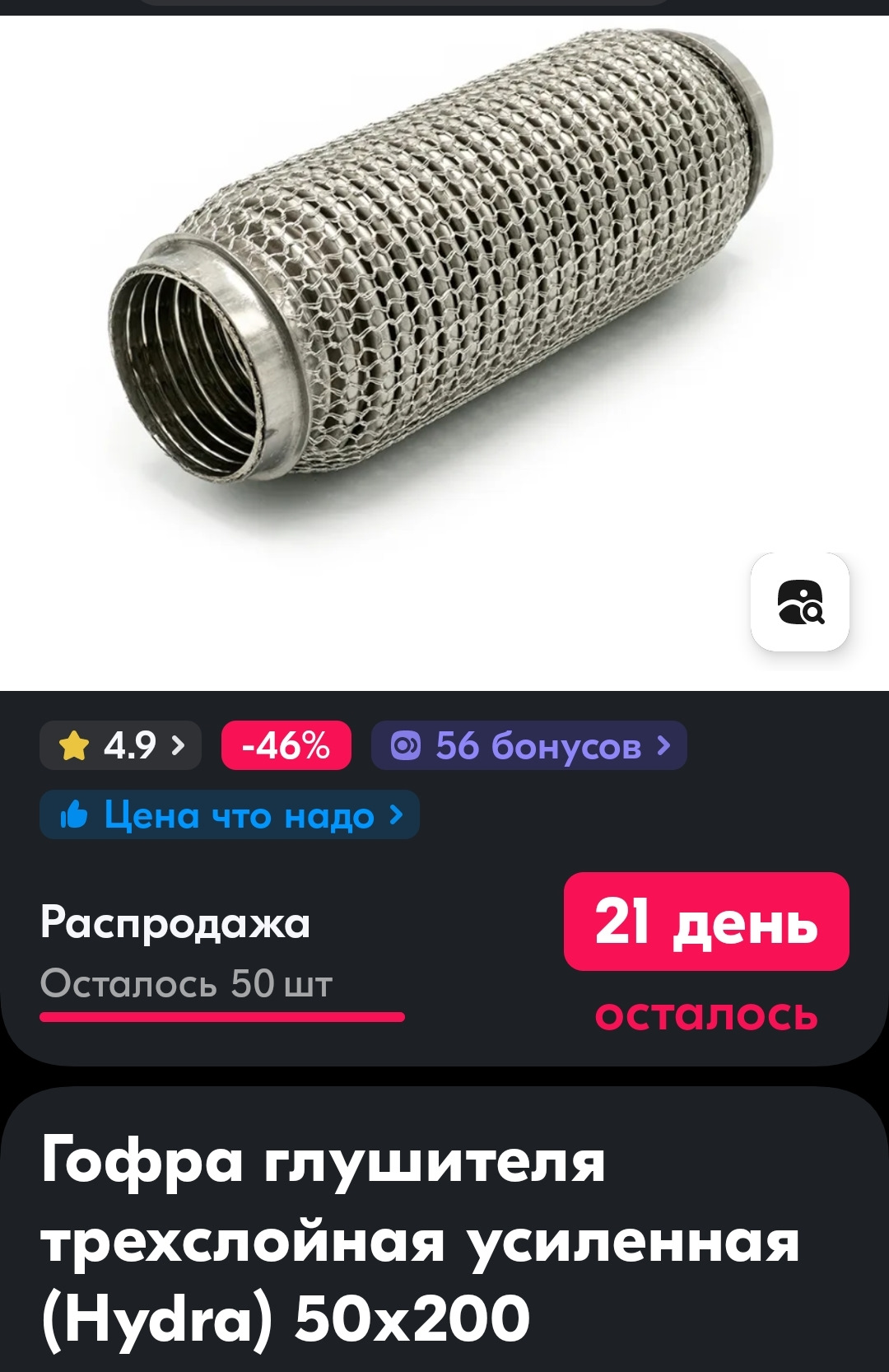
Task: Tap the Цена что надо chip
Action: 230,815
